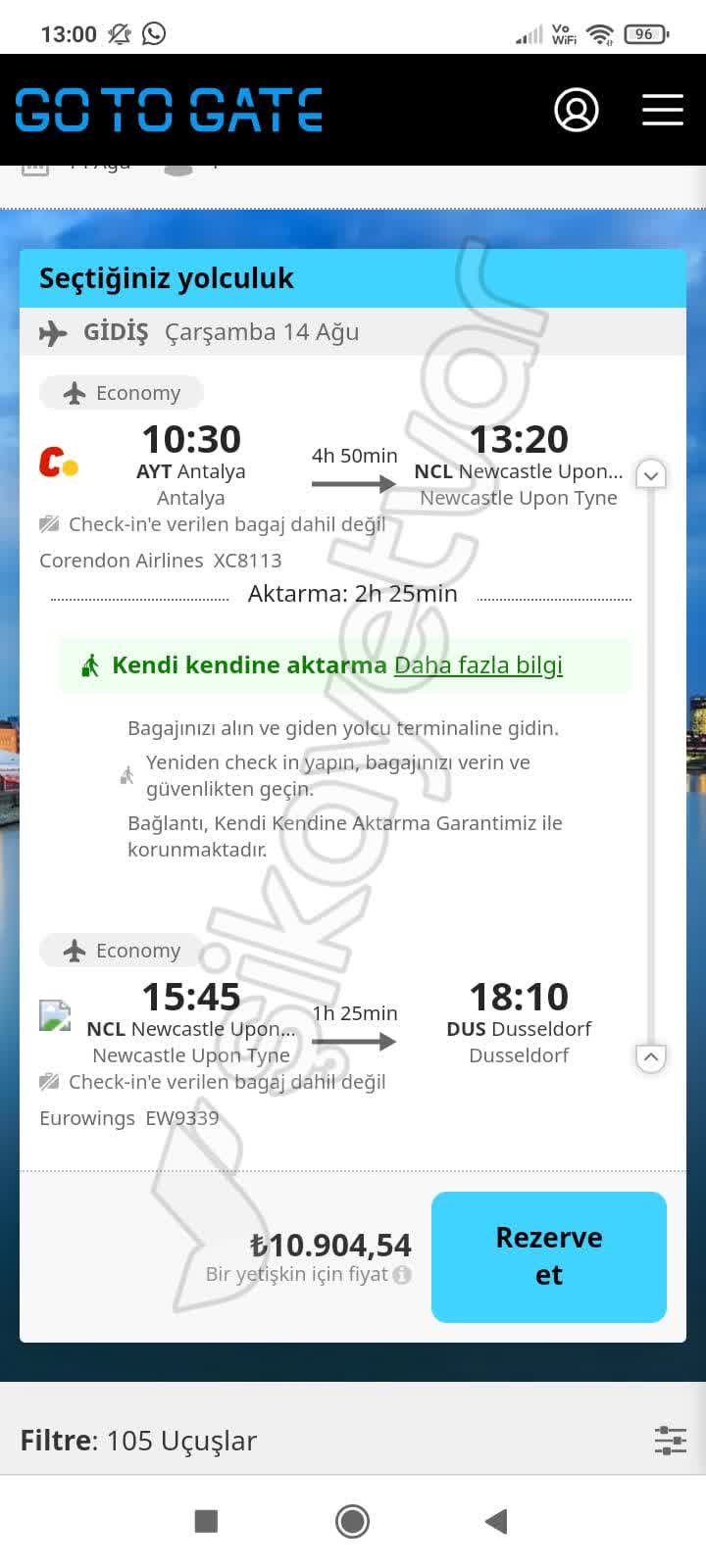Tap the Android back navigation button
The height and width of the screenshot is (1568, 706).
tap(495, 1521)
